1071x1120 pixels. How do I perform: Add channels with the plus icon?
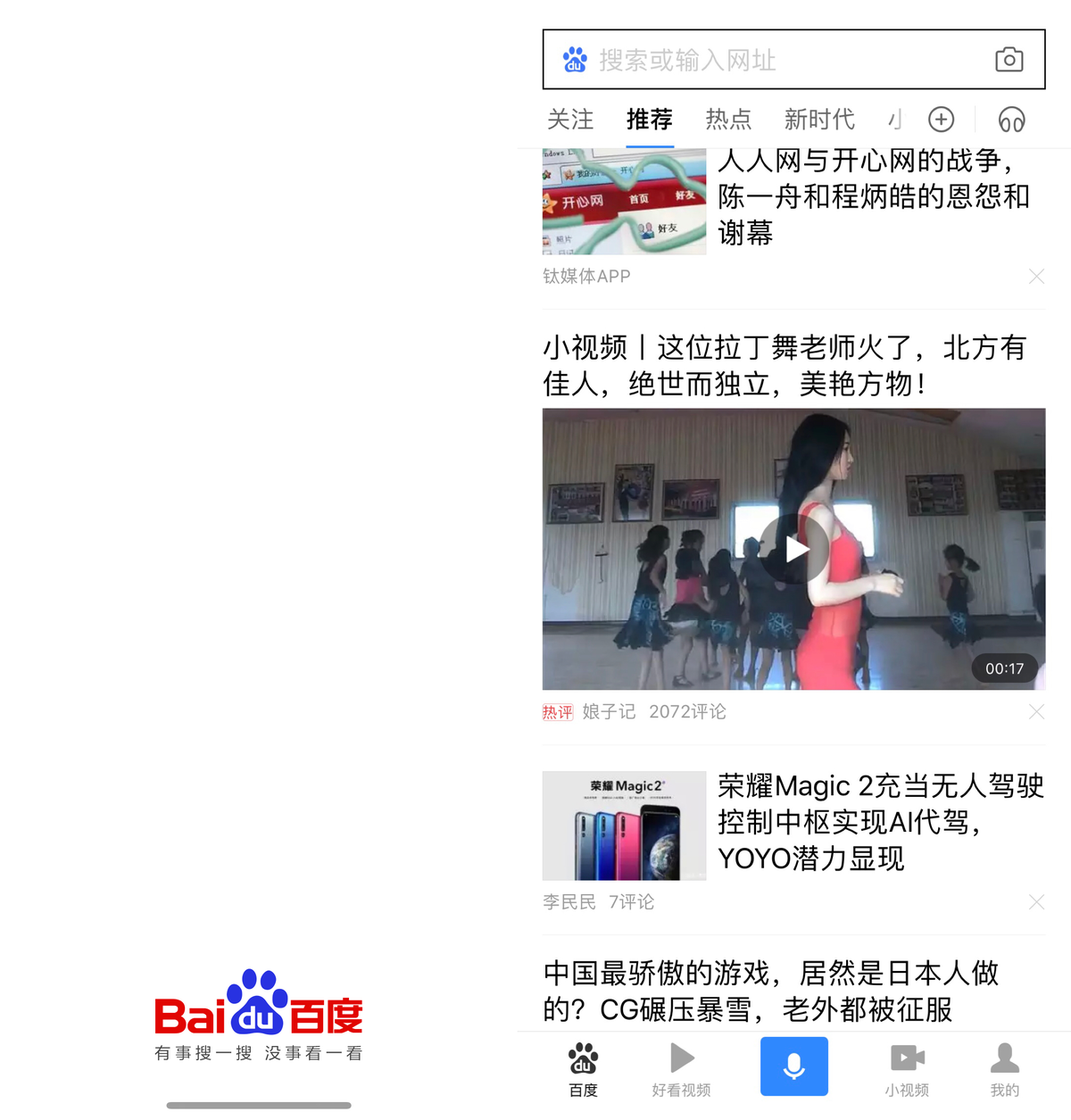coord(942,120)
